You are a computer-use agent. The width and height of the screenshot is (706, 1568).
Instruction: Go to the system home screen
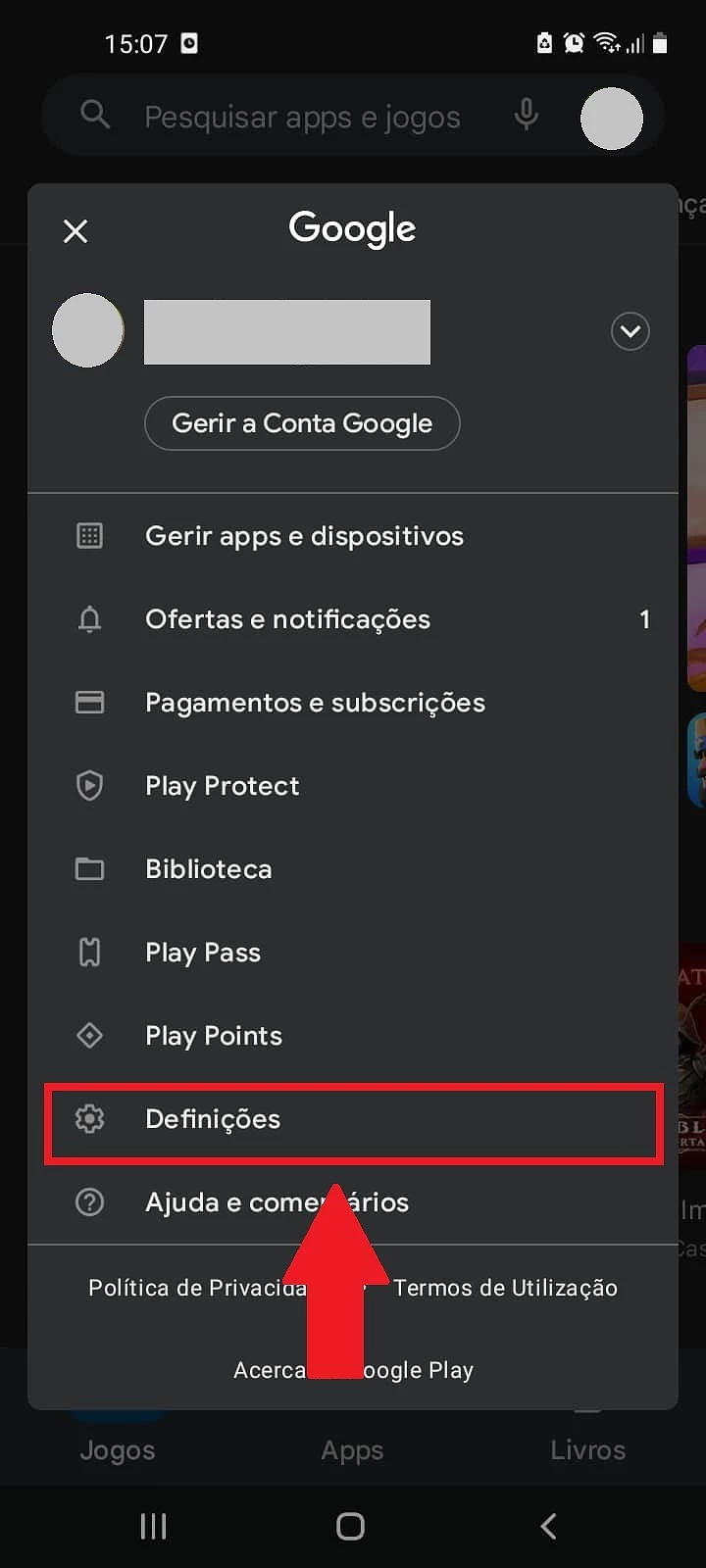coord(350,1526)
